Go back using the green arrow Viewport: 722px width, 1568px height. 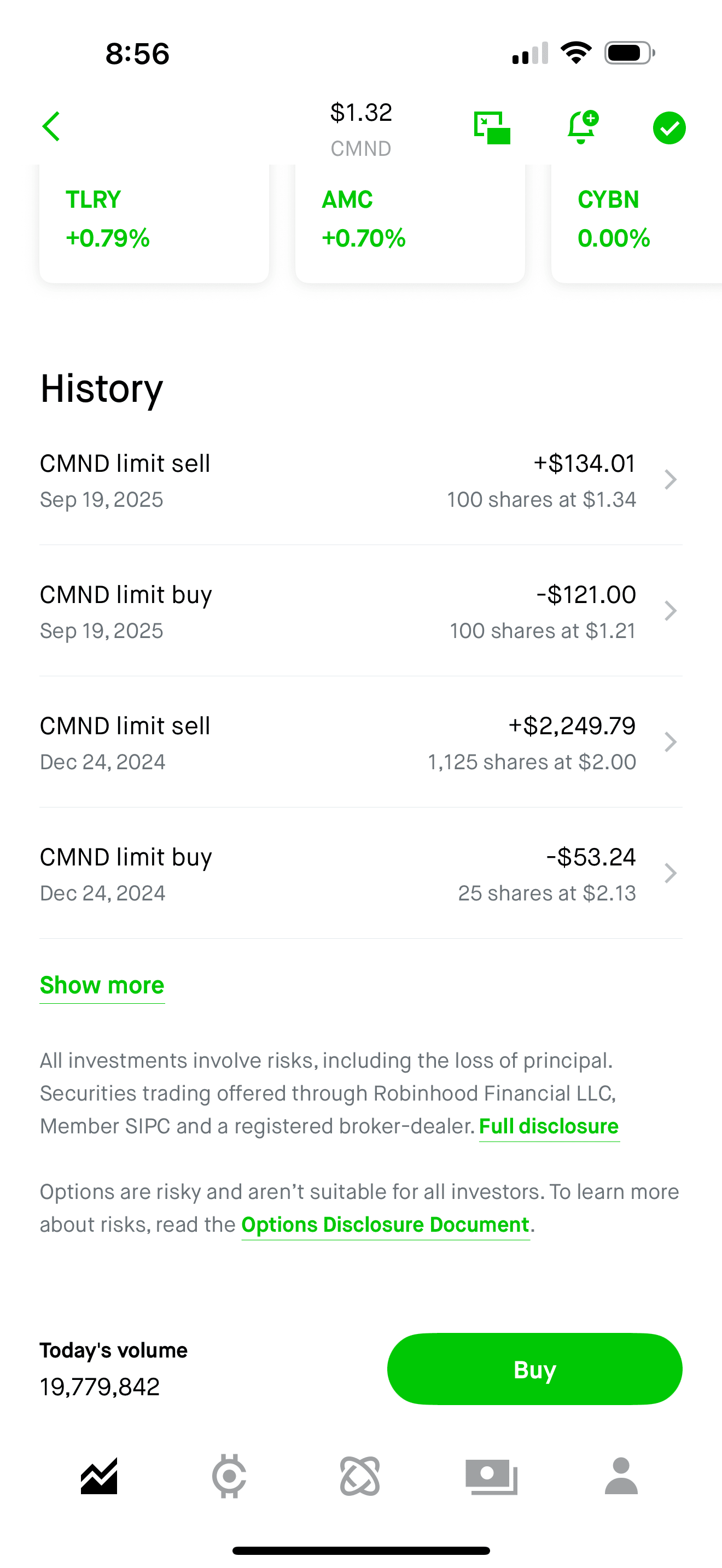click(x=52, y=127)
